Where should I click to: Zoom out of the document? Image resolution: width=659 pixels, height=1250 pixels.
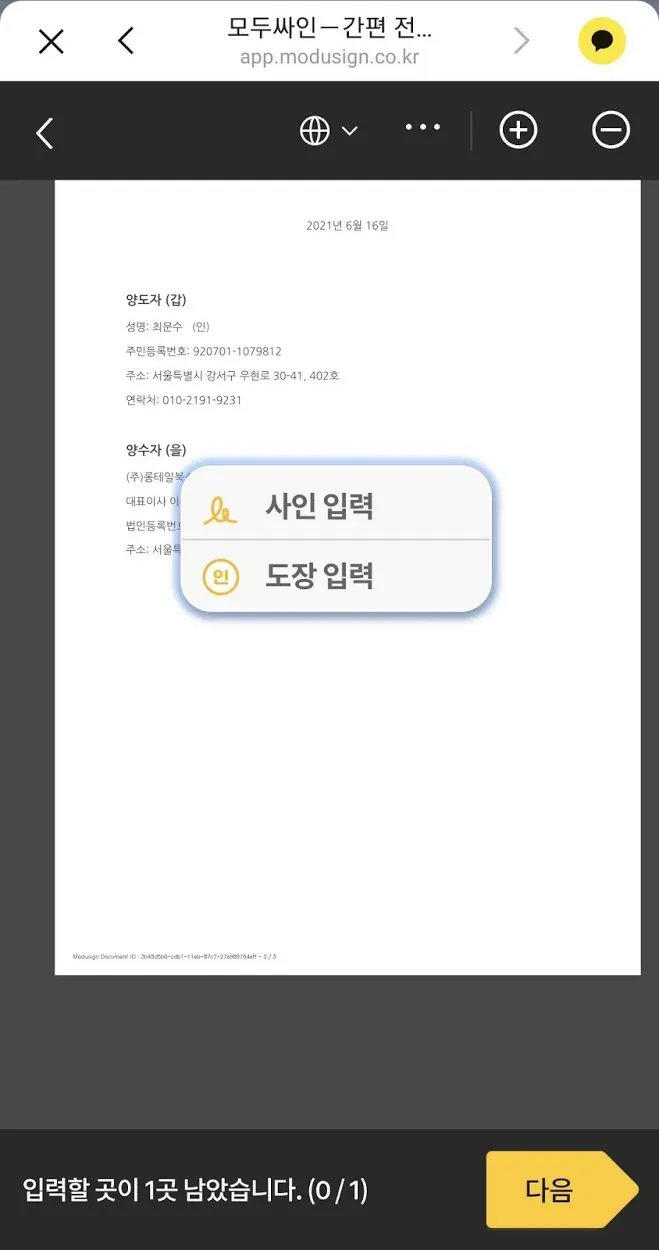610,131
